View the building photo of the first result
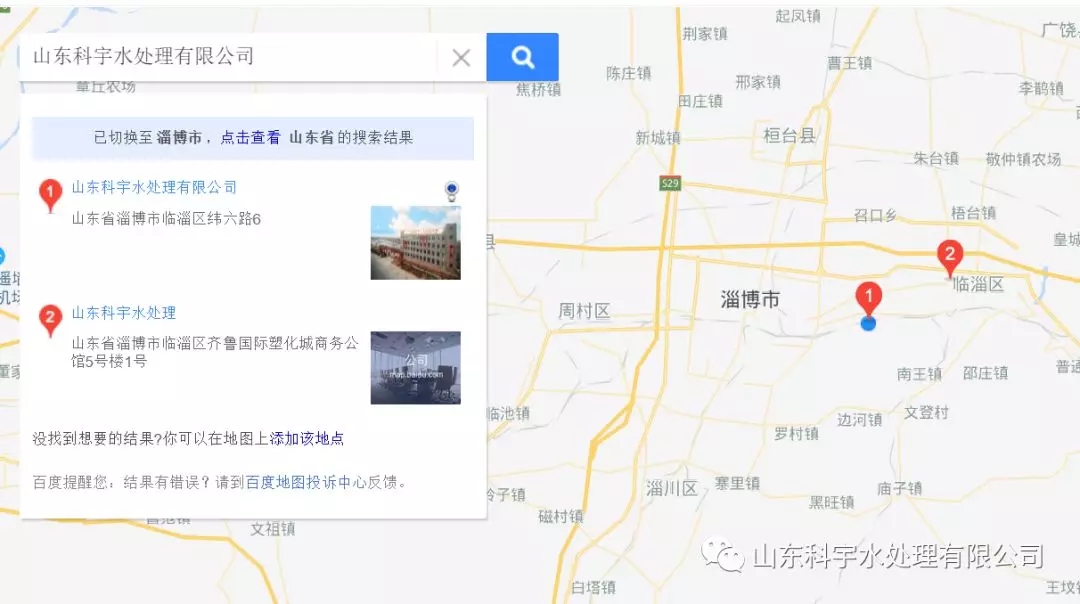The width and height of the screenshot is (1080, 604). [415, 242]
